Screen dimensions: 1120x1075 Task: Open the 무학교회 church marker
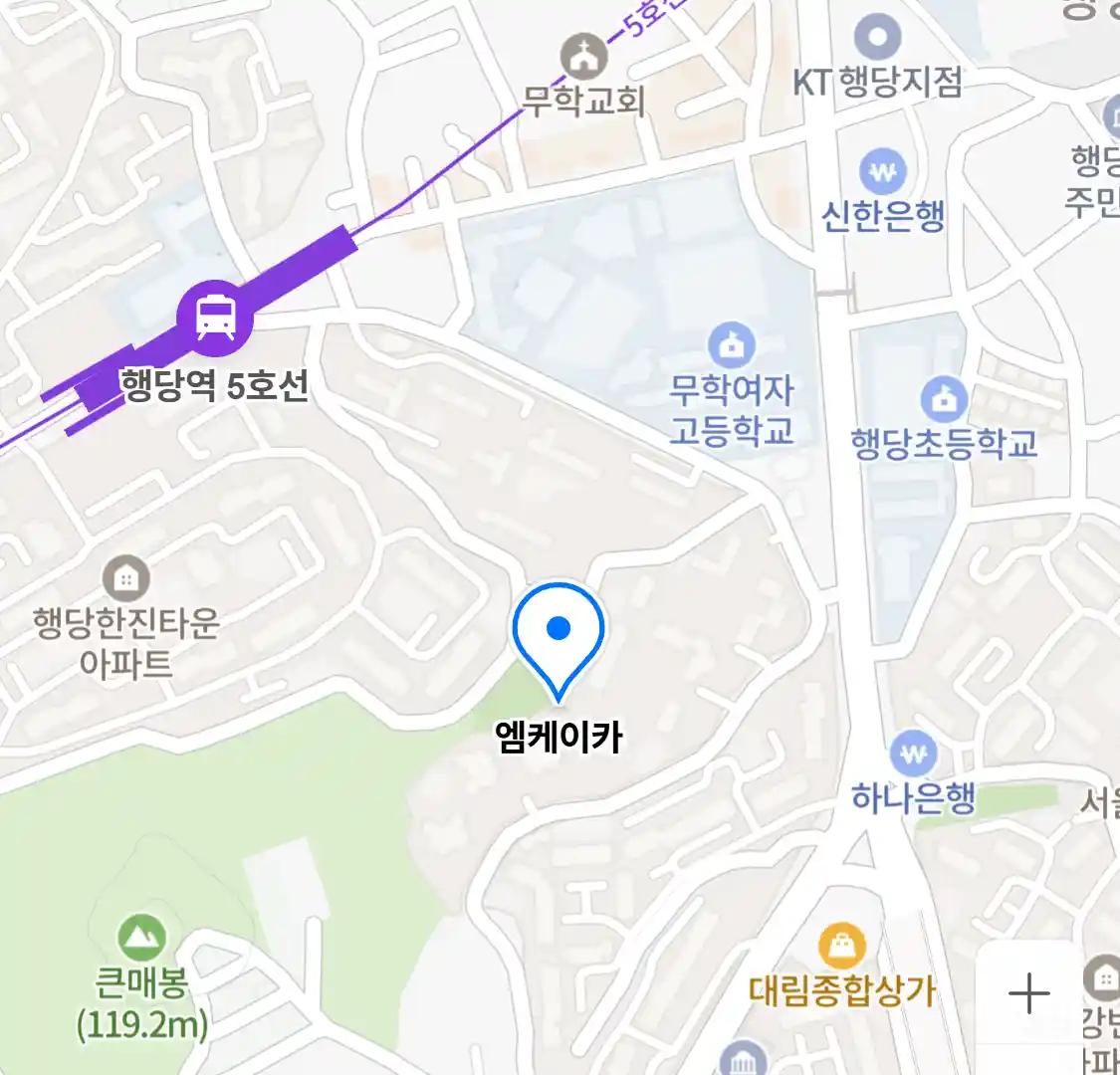pos(583,59)
